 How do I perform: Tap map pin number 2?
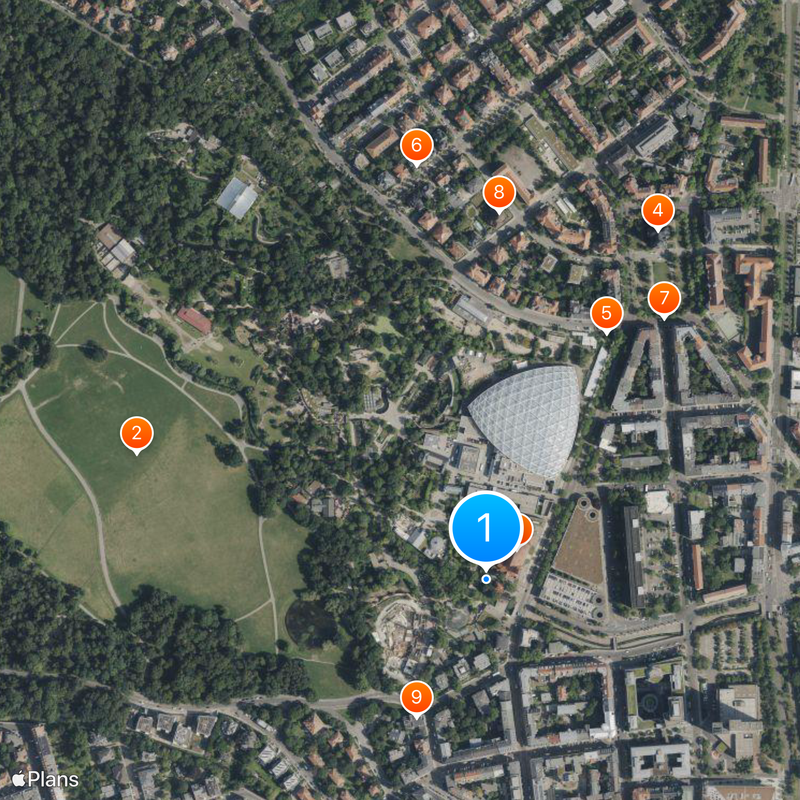pos(137,434)
